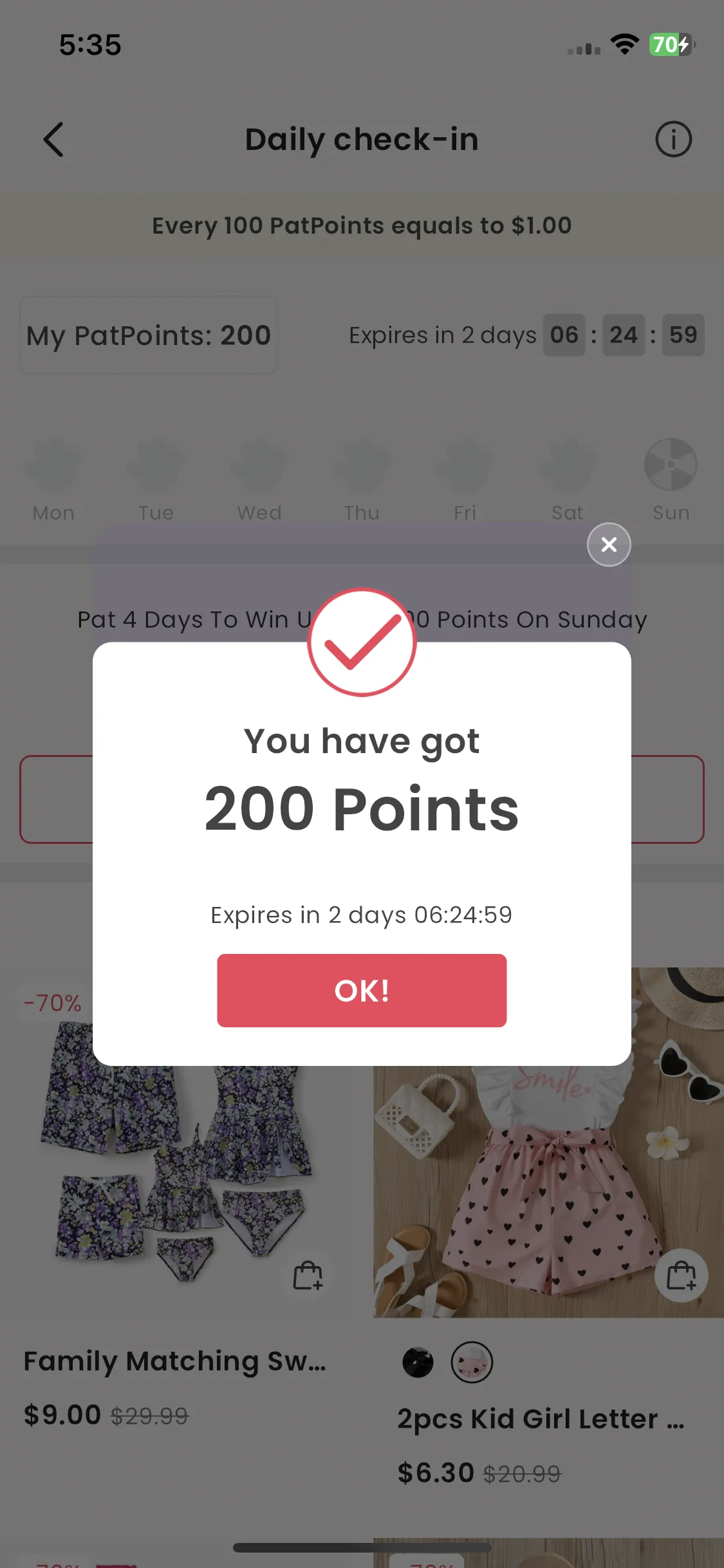Select the black color swatch
The height and width of the screenshot is (1568, 724).
pos(418,1362)
